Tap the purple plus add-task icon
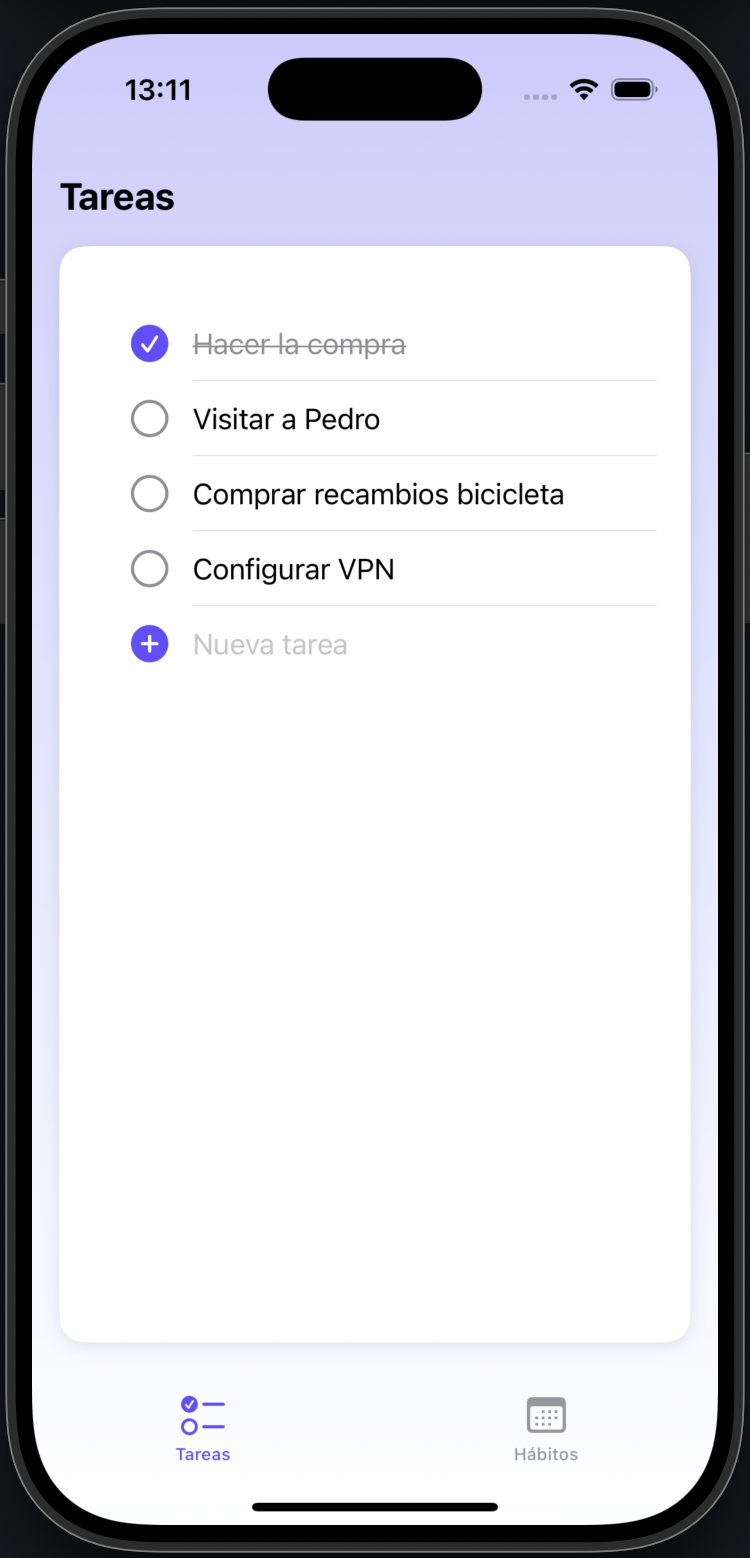This screenshot has width=750, height=1558. coord(150,644)
